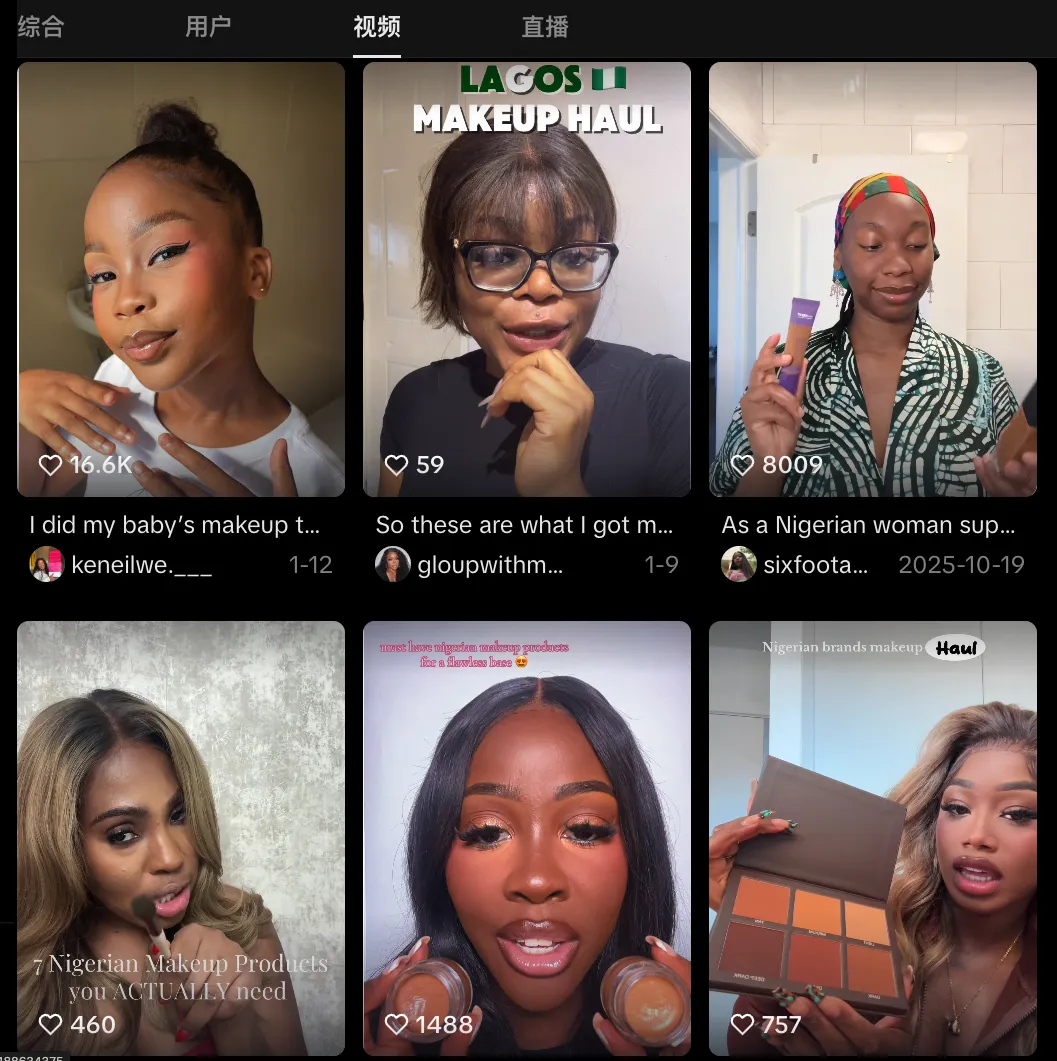Image resolution: width=1057 pixels, height=1061 pixels.
Task: Open gloupwithm... user profile
Action: click(x=489, y=565)
